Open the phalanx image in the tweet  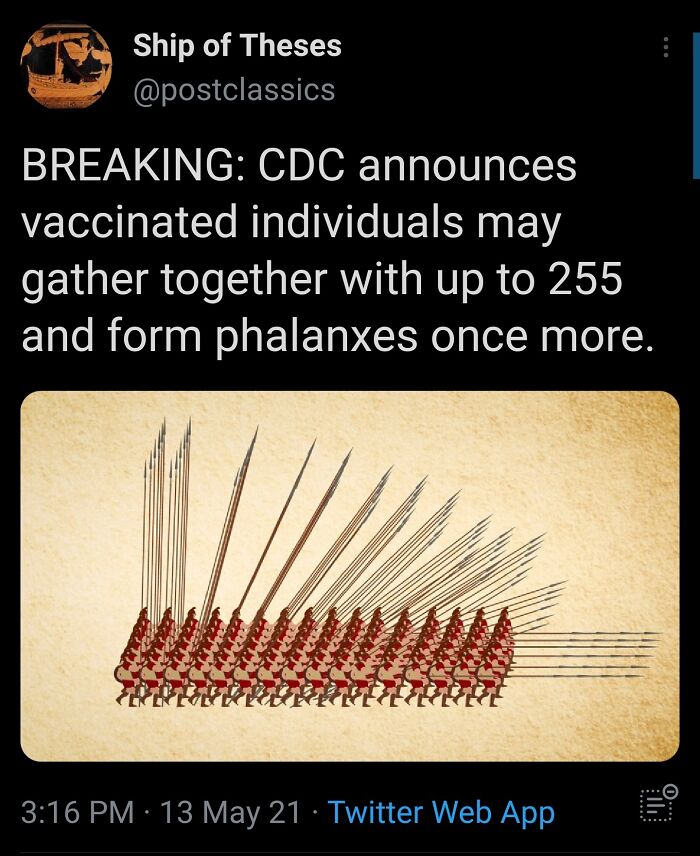point(349,575)
